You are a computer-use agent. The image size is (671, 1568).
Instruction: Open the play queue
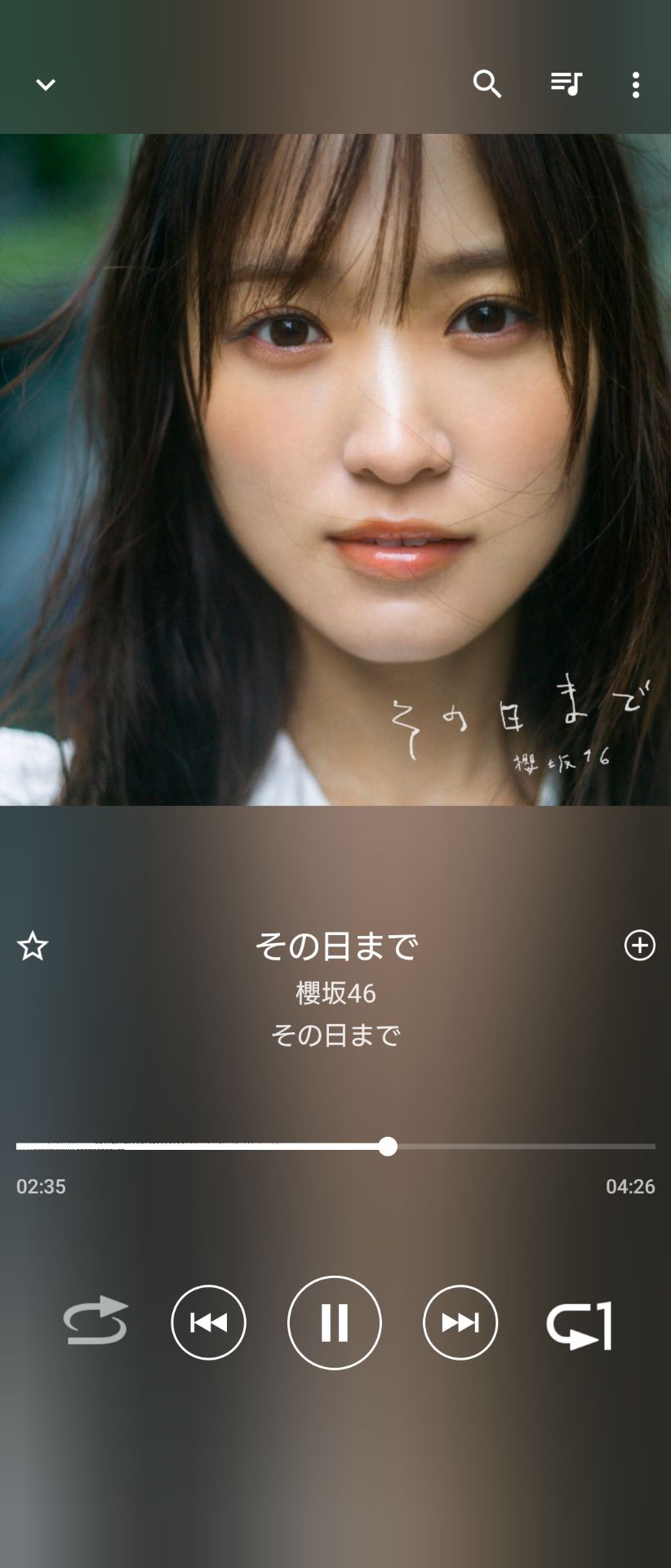[x=565, y=84]
